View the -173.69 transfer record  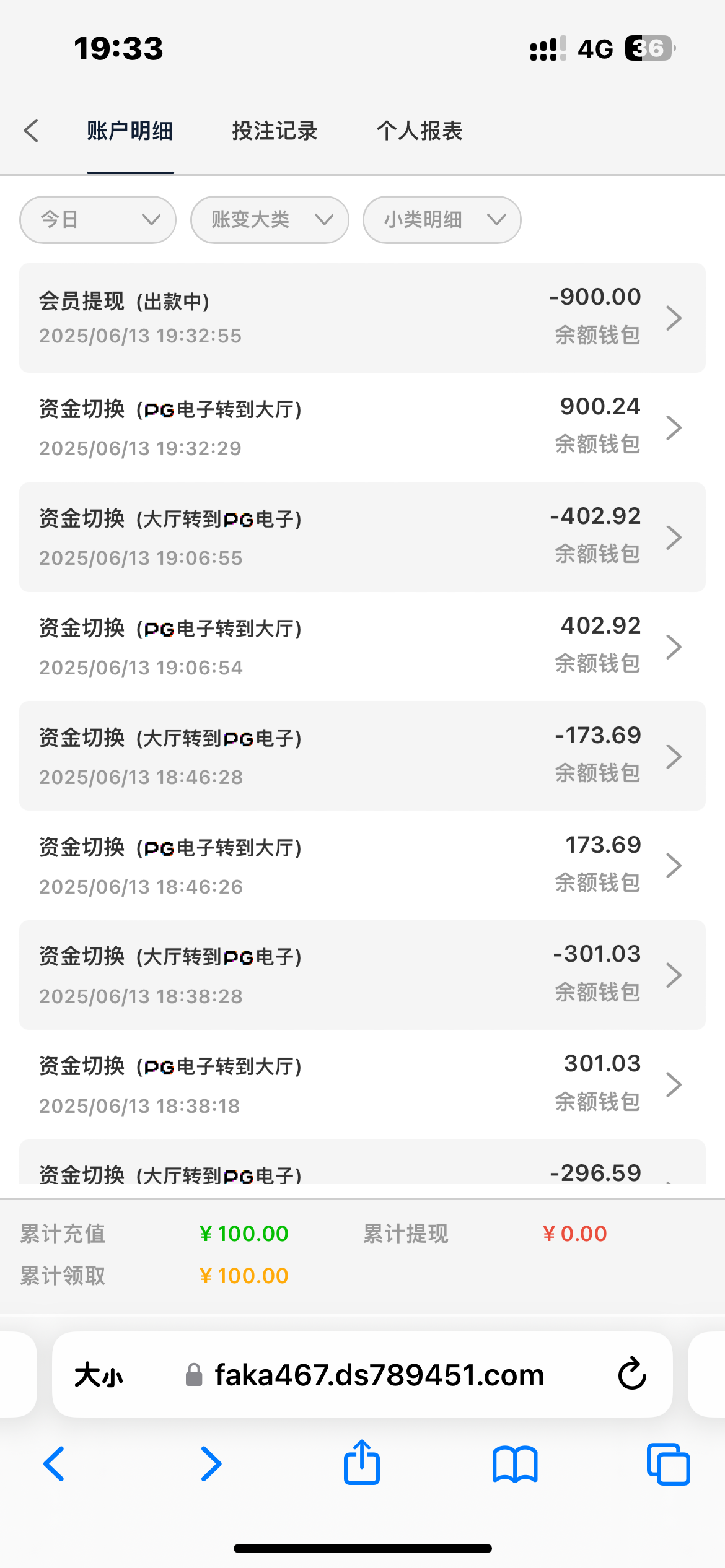pyautogui.click(x=362, y=756)
